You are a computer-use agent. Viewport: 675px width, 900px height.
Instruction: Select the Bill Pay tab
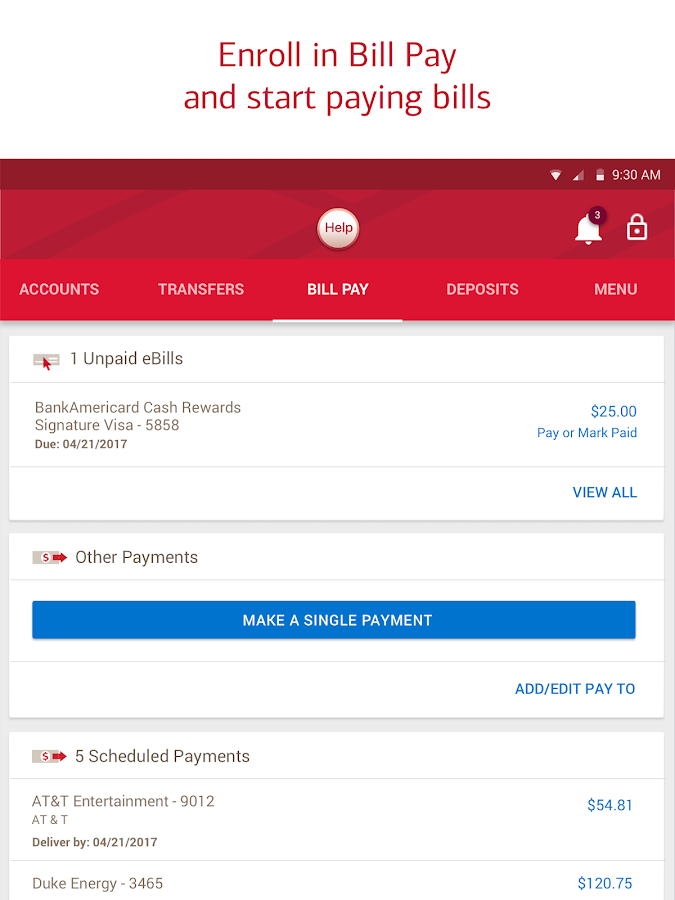338,289
